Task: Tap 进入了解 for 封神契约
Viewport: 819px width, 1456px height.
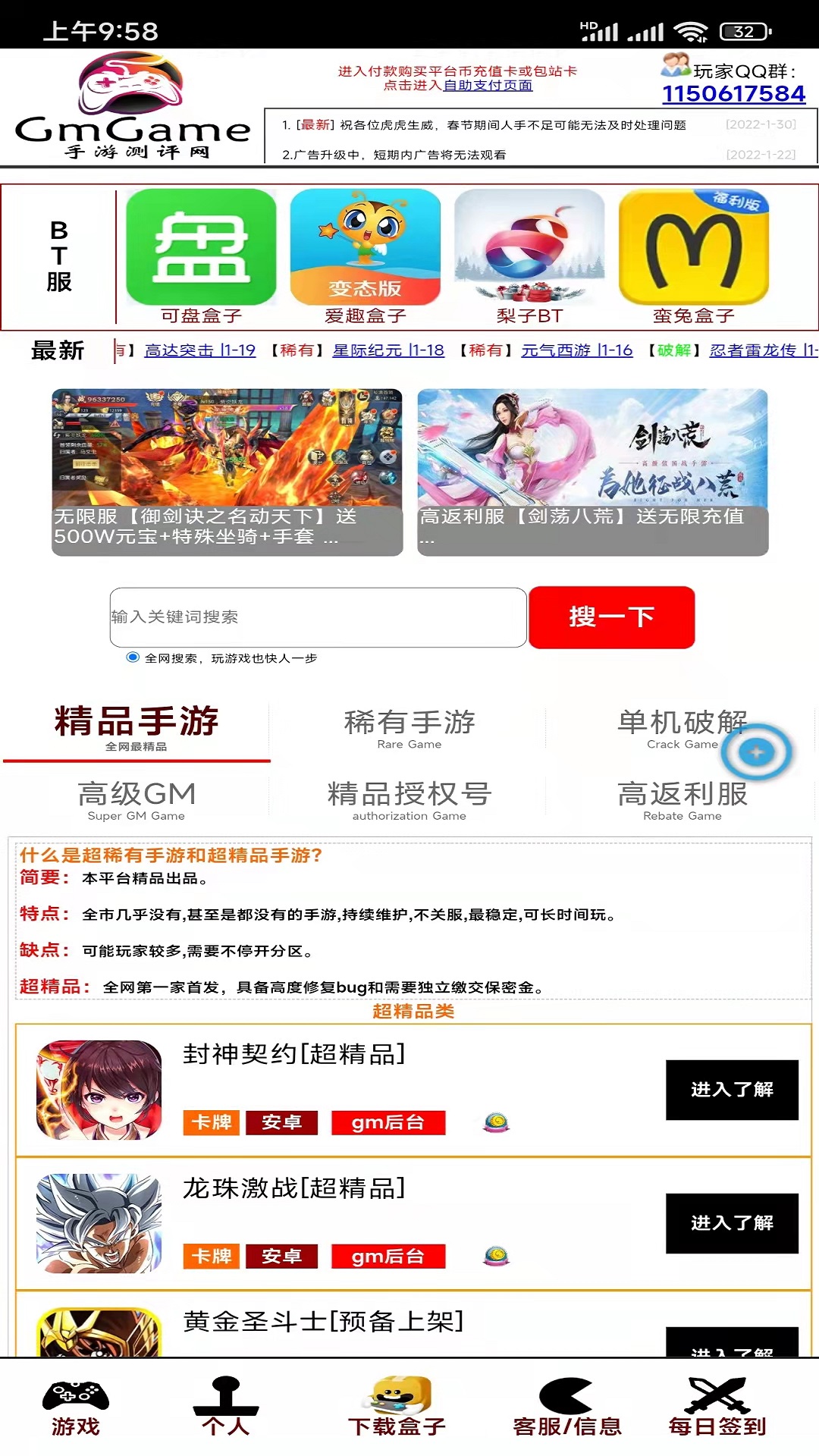Action: (x=732, y=1090)
